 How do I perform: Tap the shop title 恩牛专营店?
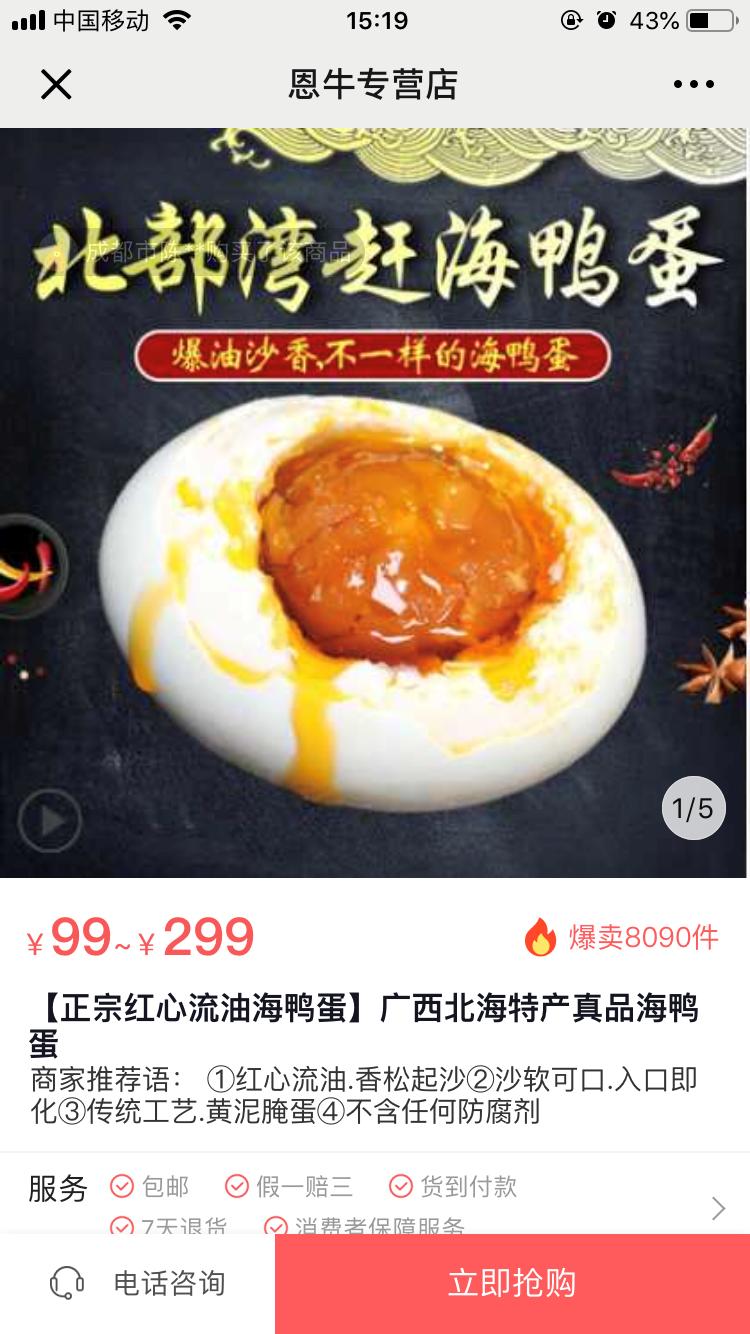(374, 85)
